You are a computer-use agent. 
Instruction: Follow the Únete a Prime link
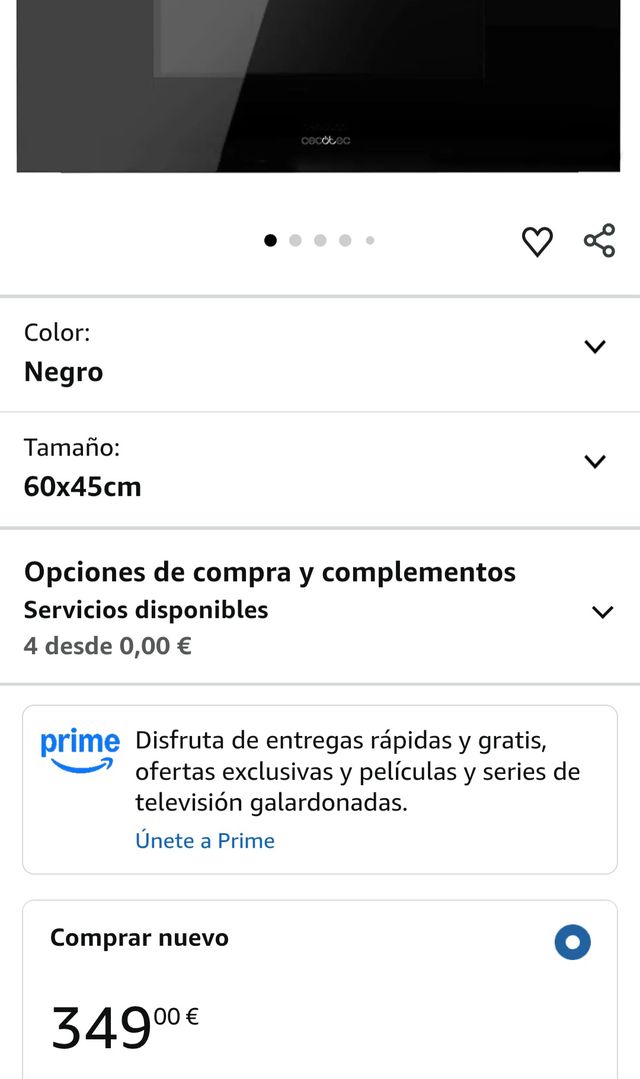coord(205,841)
